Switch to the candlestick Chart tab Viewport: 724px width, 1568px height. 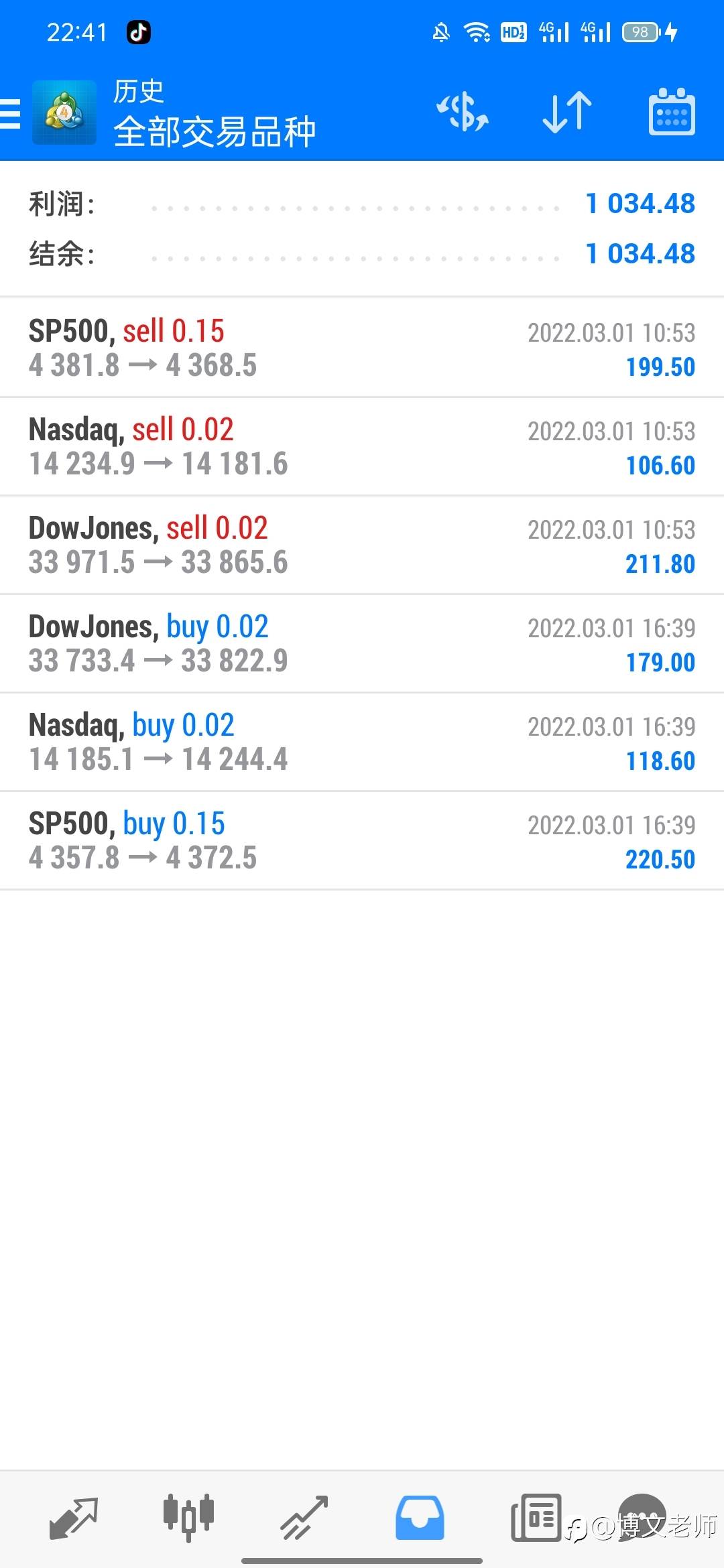click(188, 1518)
